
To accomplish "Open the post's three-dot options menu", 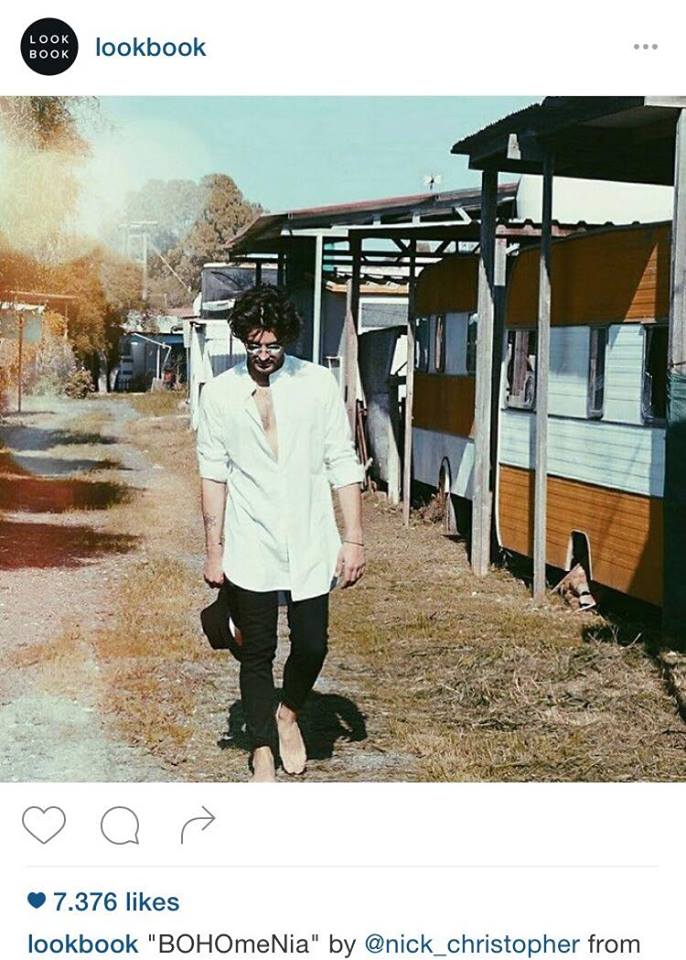I will pyautogui.click(x=645, y=47).
